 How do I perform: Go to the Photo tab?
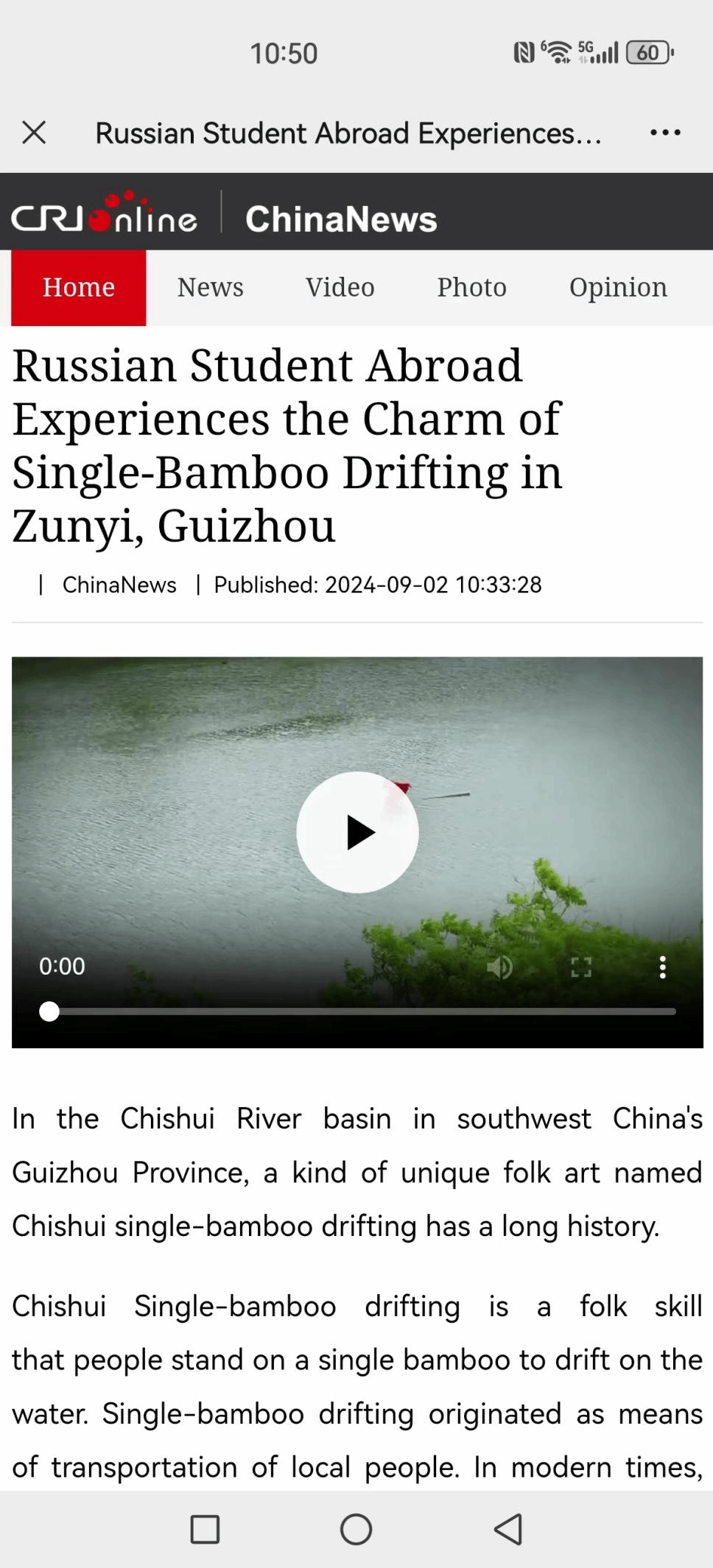471,288
